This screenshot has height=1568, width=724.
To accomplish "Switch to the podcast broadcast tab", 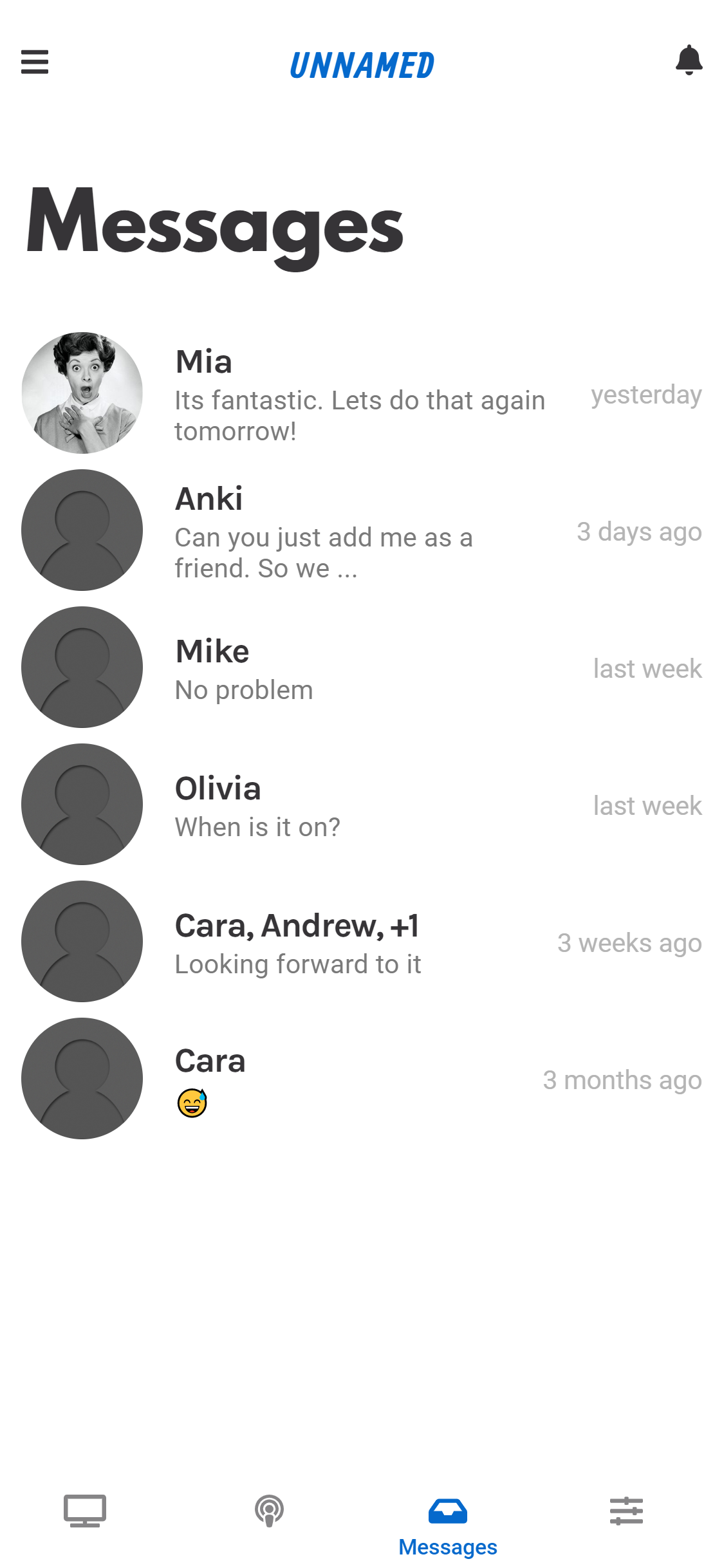I will pyautogui.click(x=269, y=1510).
